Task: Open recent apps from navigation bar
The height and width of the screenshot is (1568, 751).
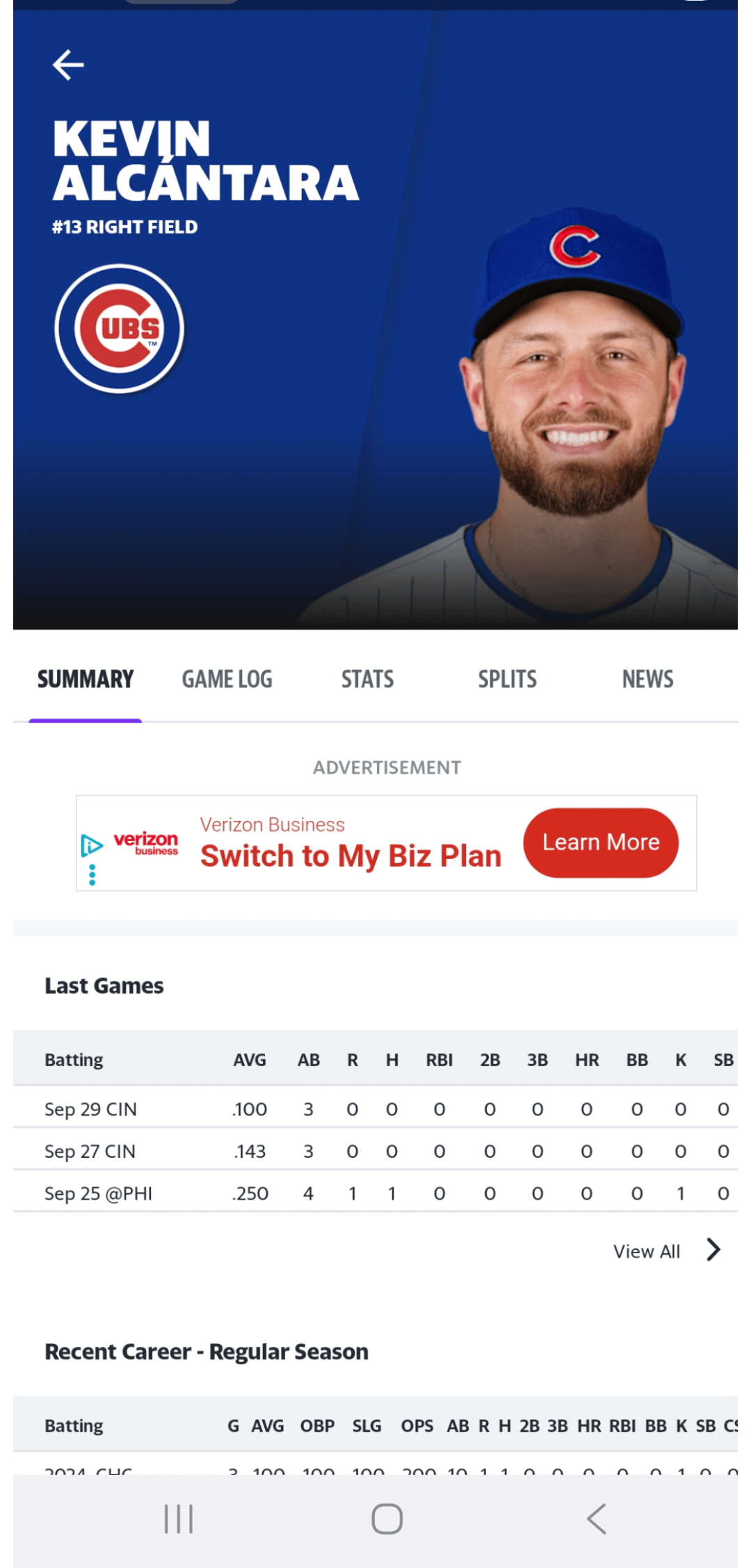Action: [x=179, y=1519]
